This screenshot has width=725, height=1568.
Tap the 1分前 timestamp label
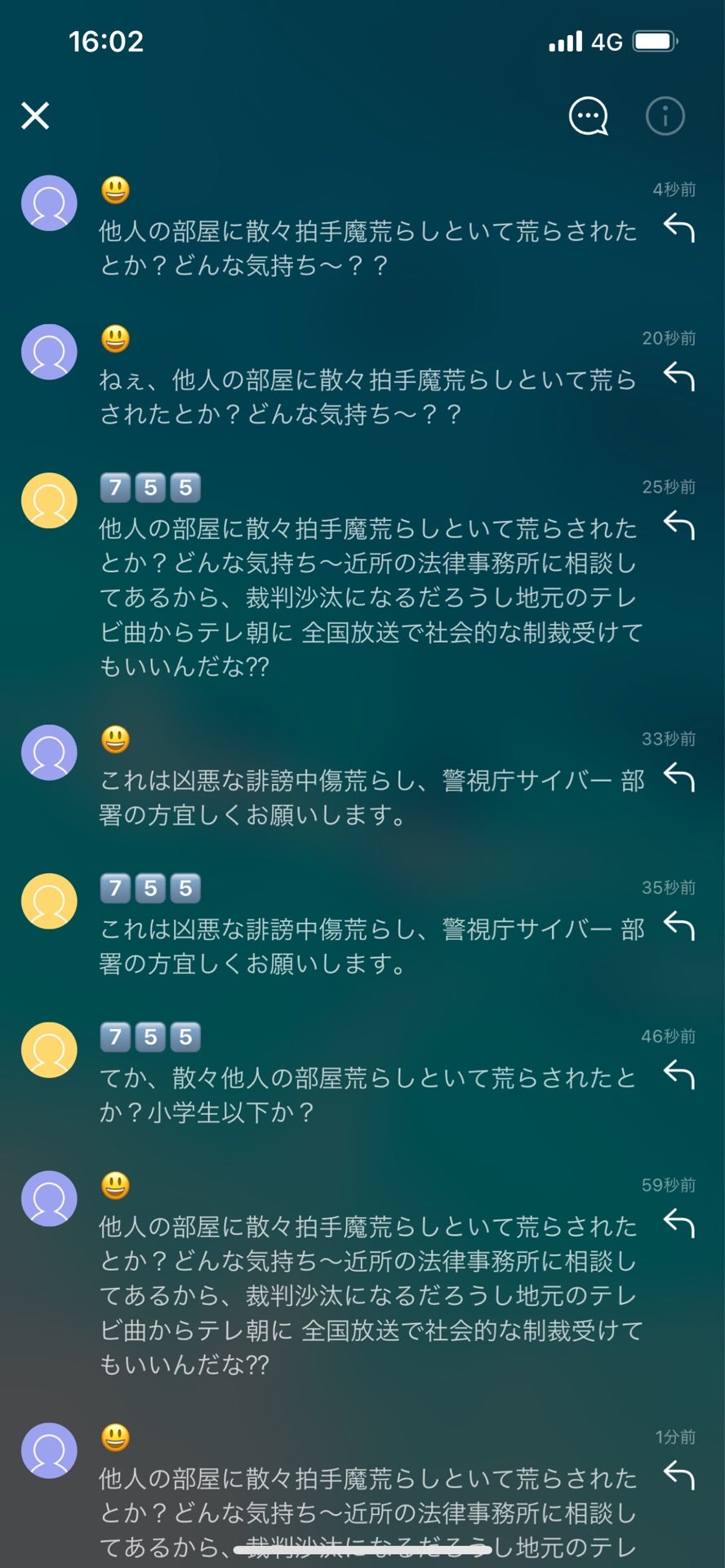[x=676, y=1435]
